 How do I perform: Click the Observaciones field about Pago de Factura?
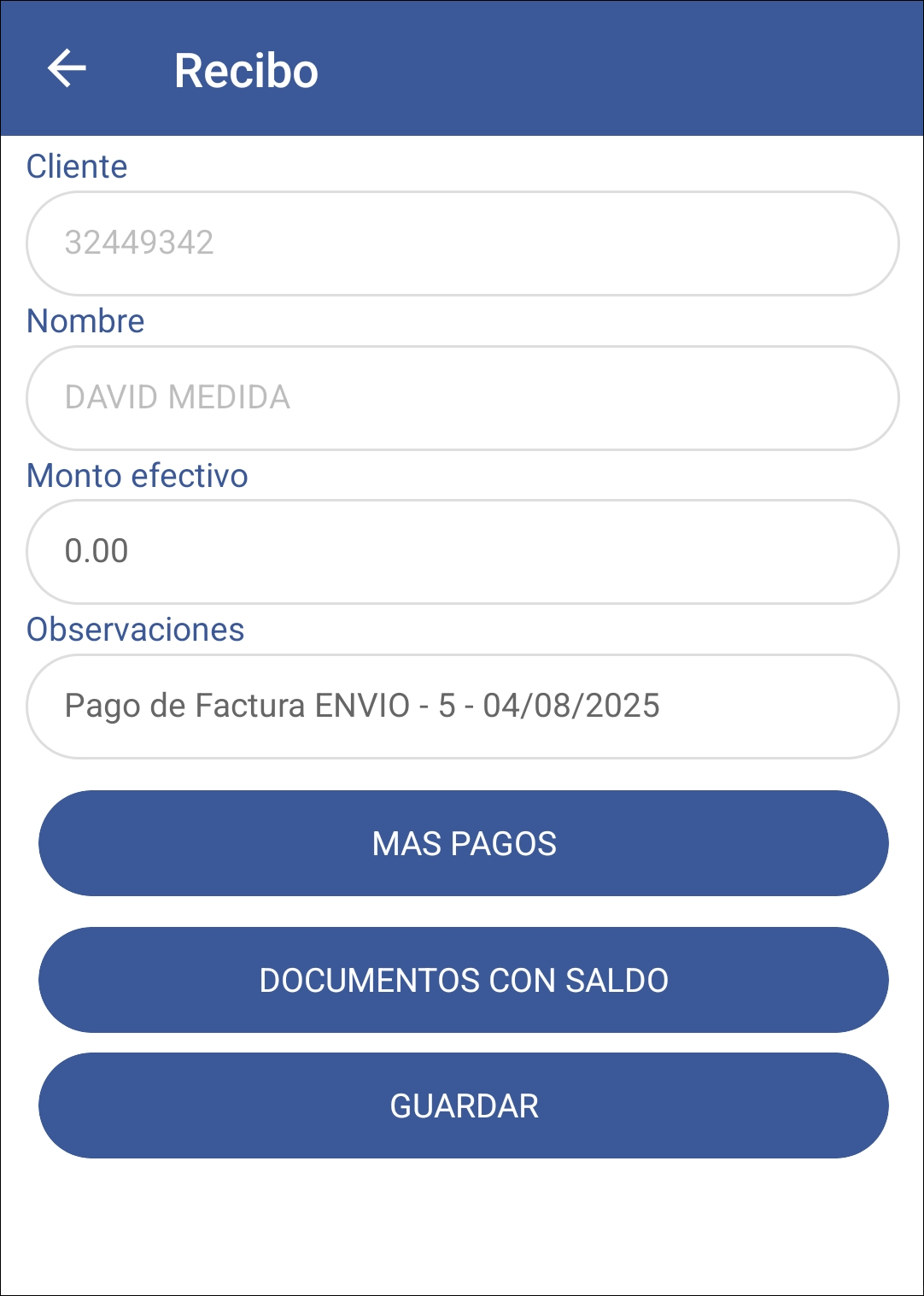pyautogui.click(x=462, y=707)
